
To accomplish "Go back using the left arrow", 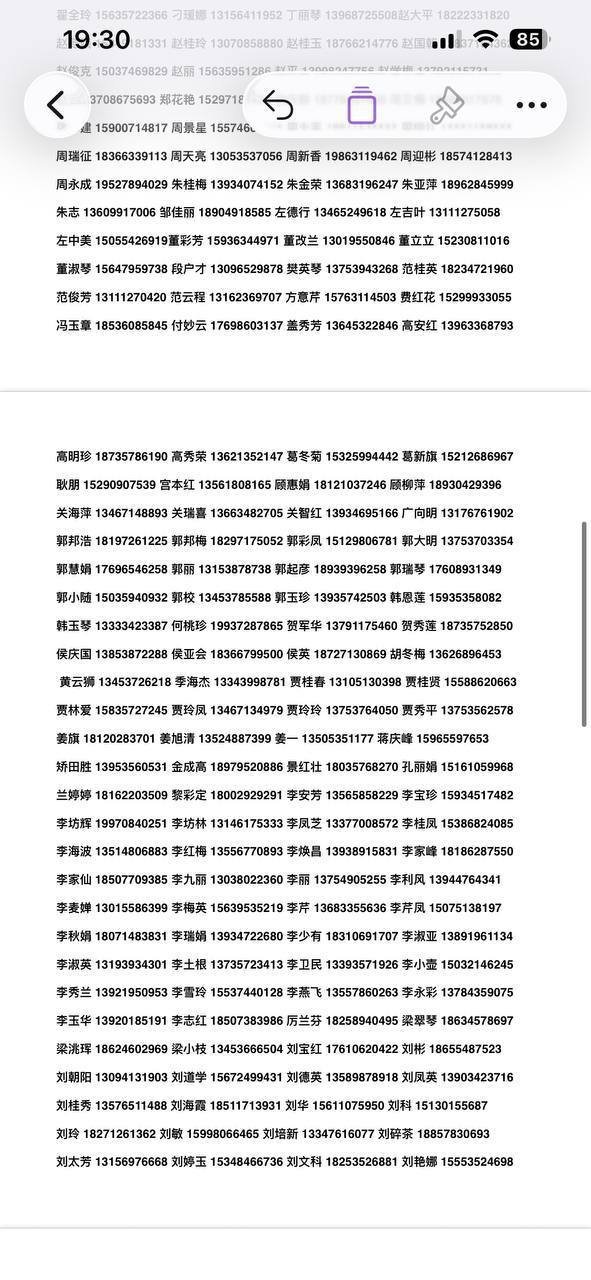I will pyautogui.click(x=57, y=105).
